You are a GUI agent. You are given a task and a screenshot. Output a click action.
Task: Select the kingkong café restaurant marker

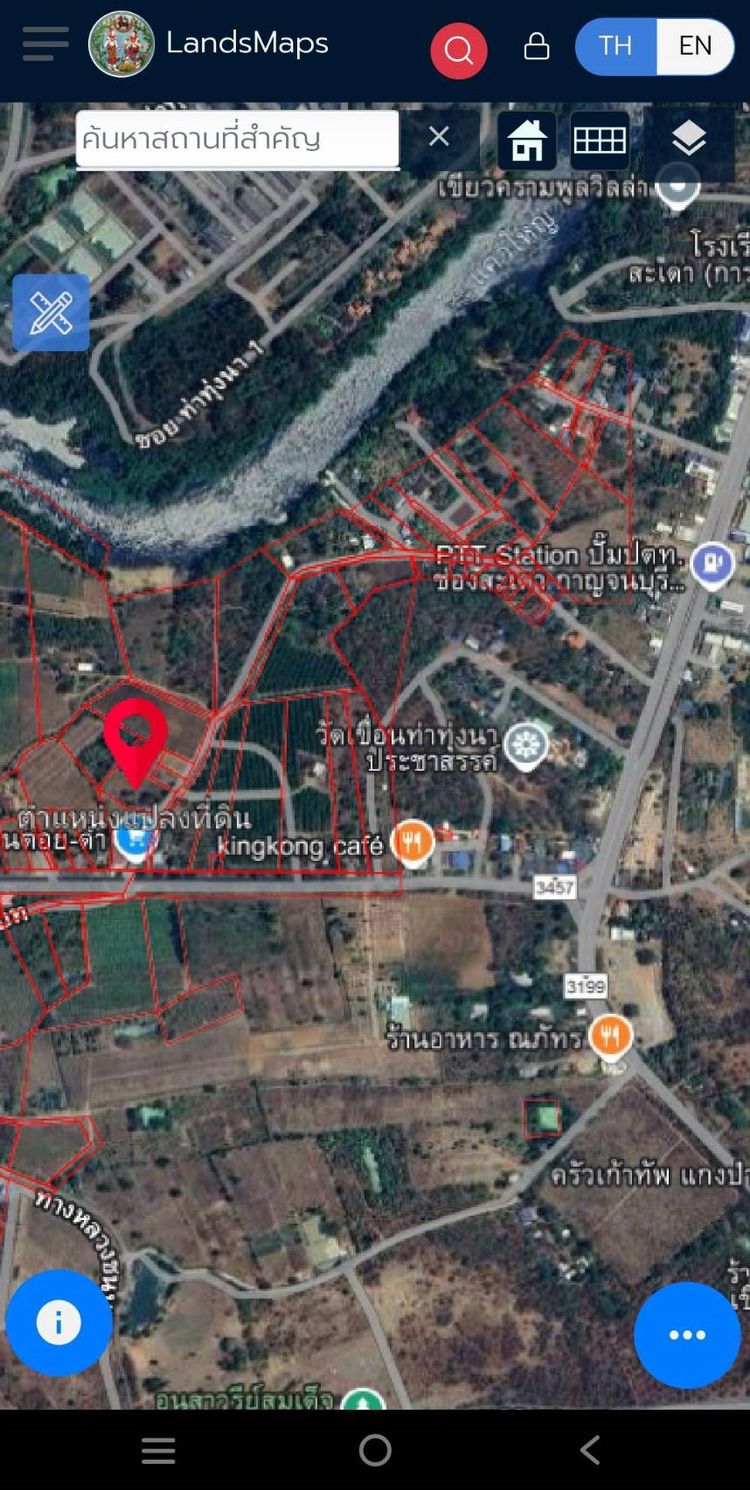click(x=412, y=842)
